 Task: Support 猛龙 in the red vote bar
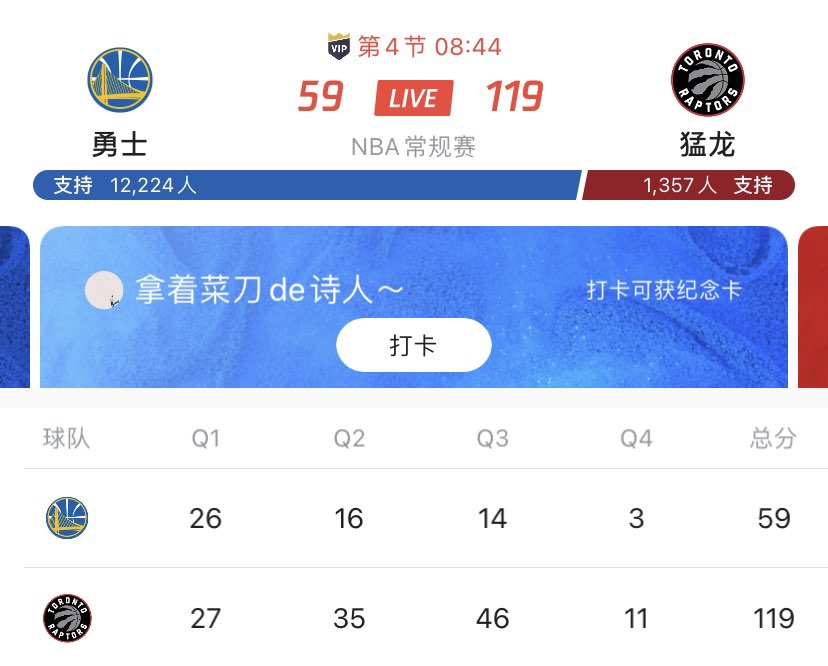(753, 185)
